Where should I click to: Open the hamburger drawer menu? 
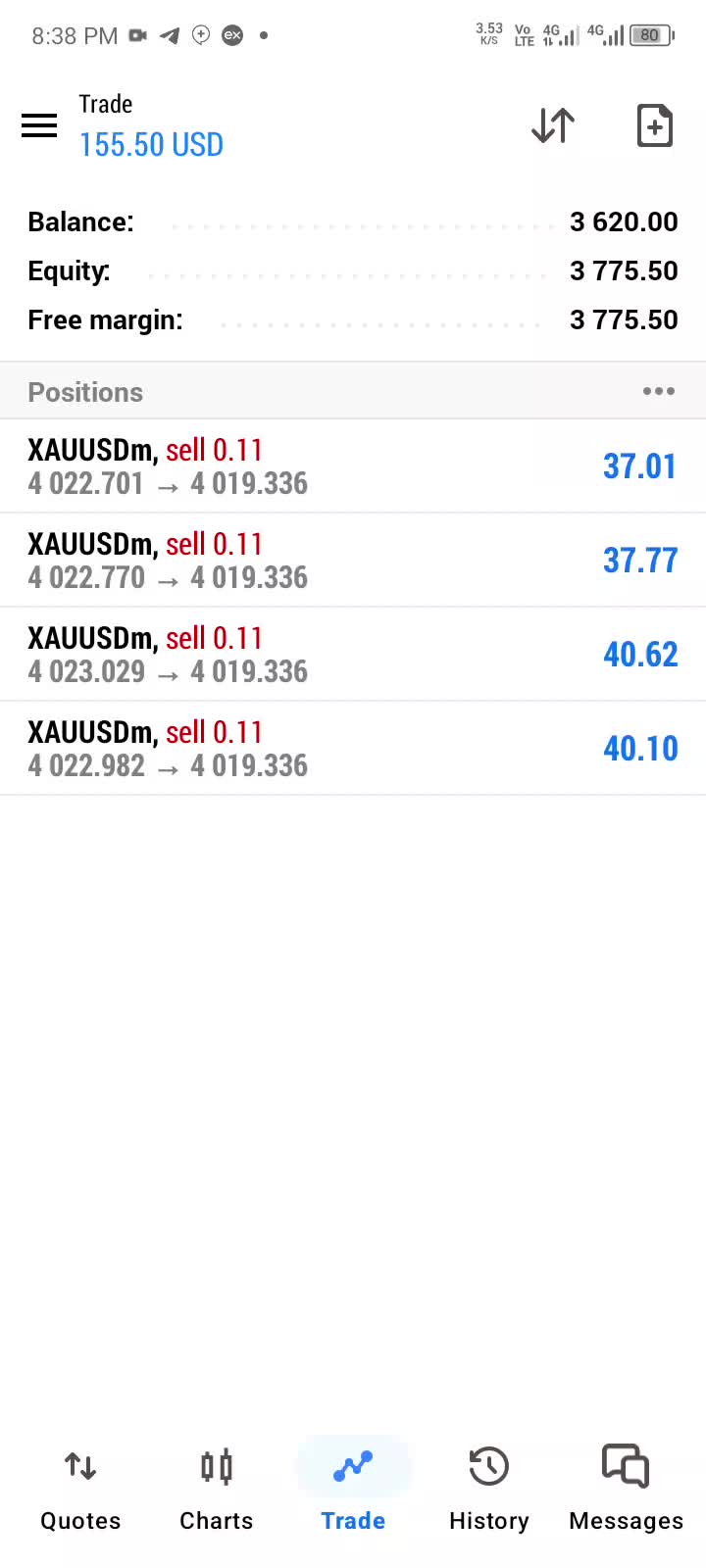(39, 125)
